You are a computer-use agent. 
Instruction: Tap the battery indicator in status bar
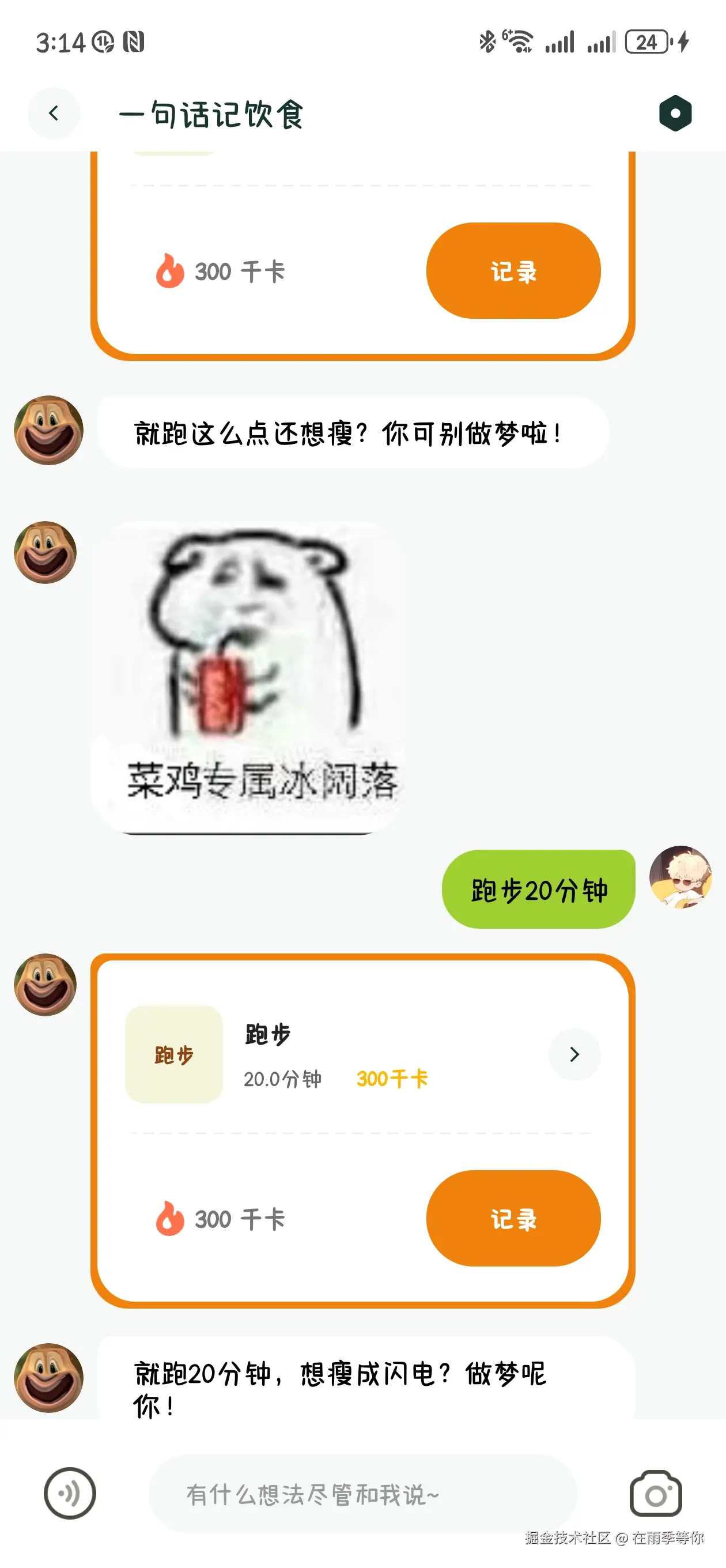[647, 41]
